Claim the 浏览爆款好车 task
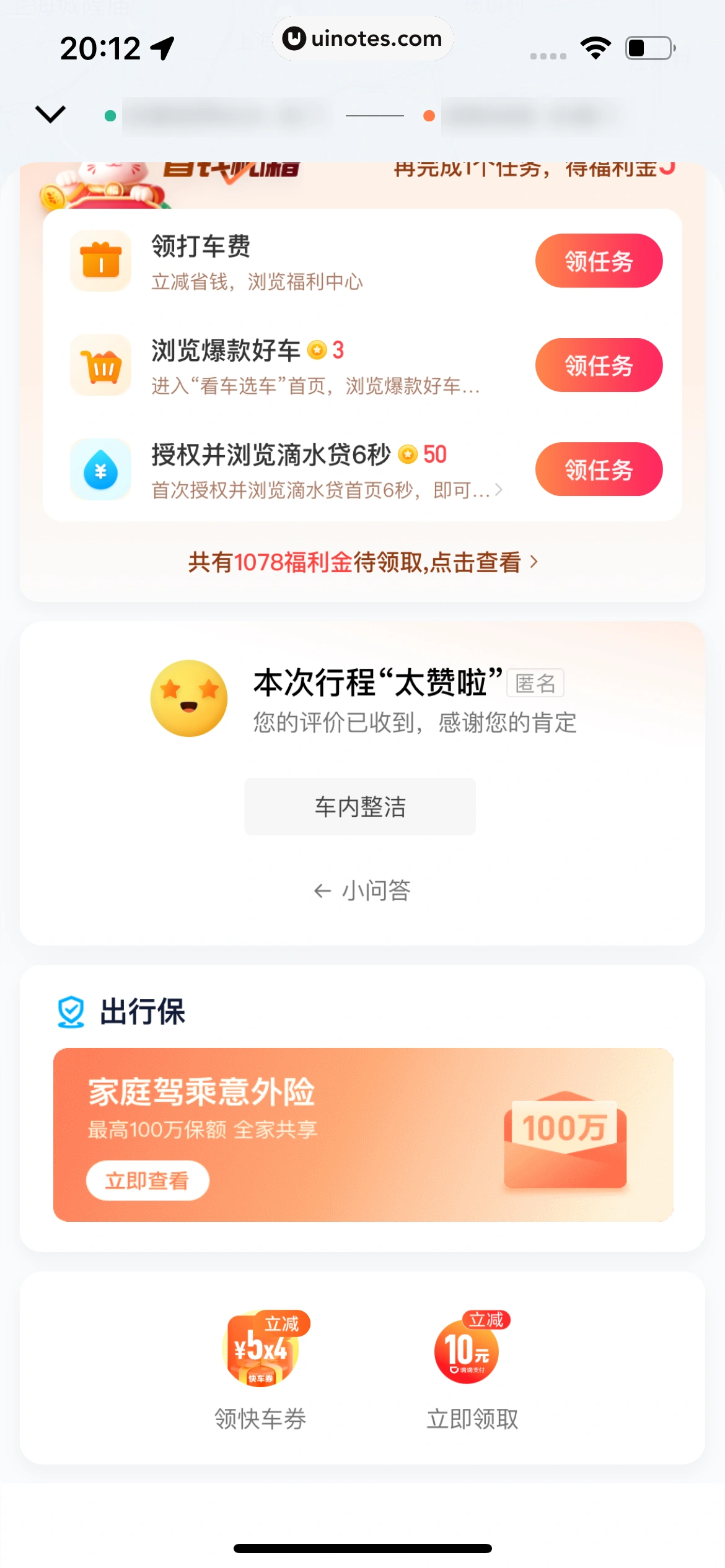The image size is (725, 1568). [x=598, y=365]
